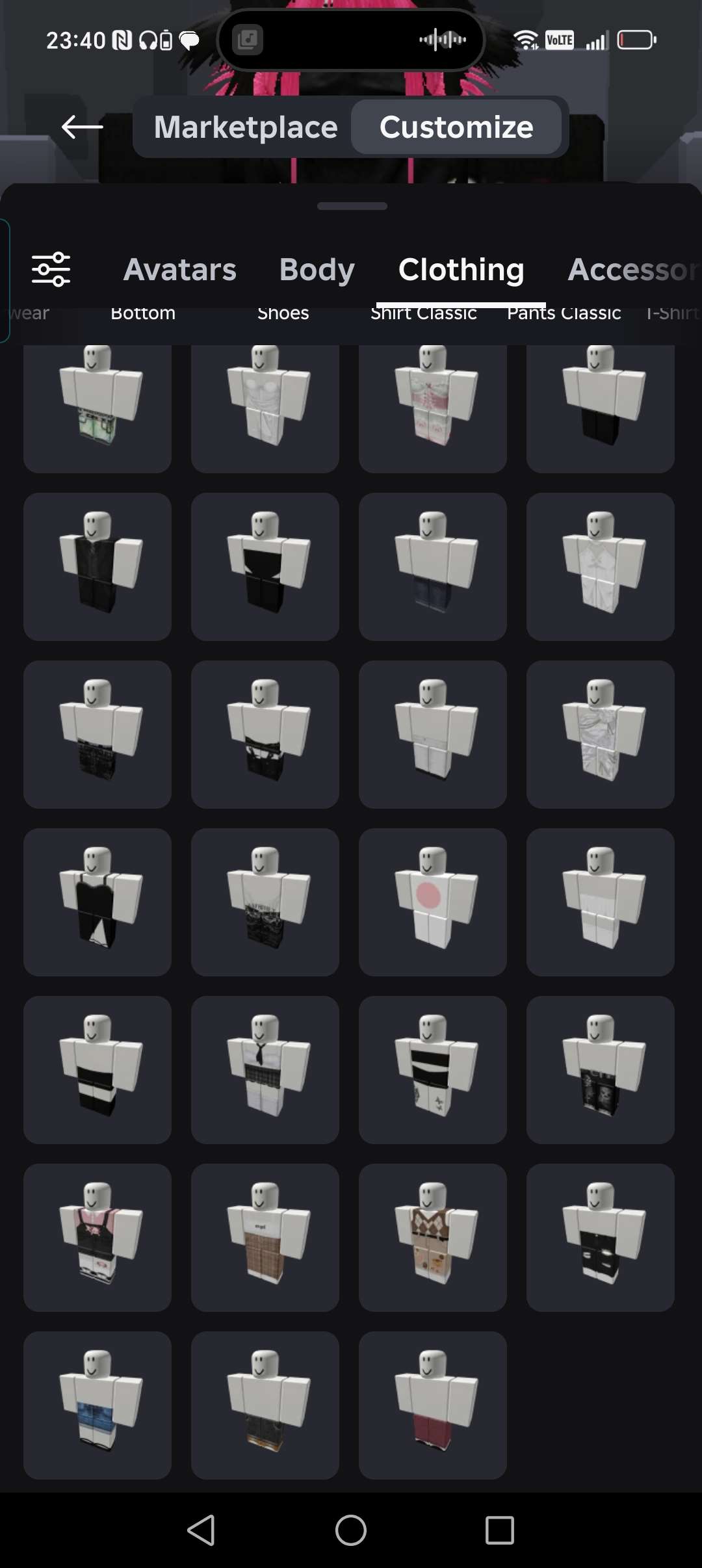The width and height of the screenshot is (702, 1568).
Task: Open the filter sliders icon
Action: point(51,269)
